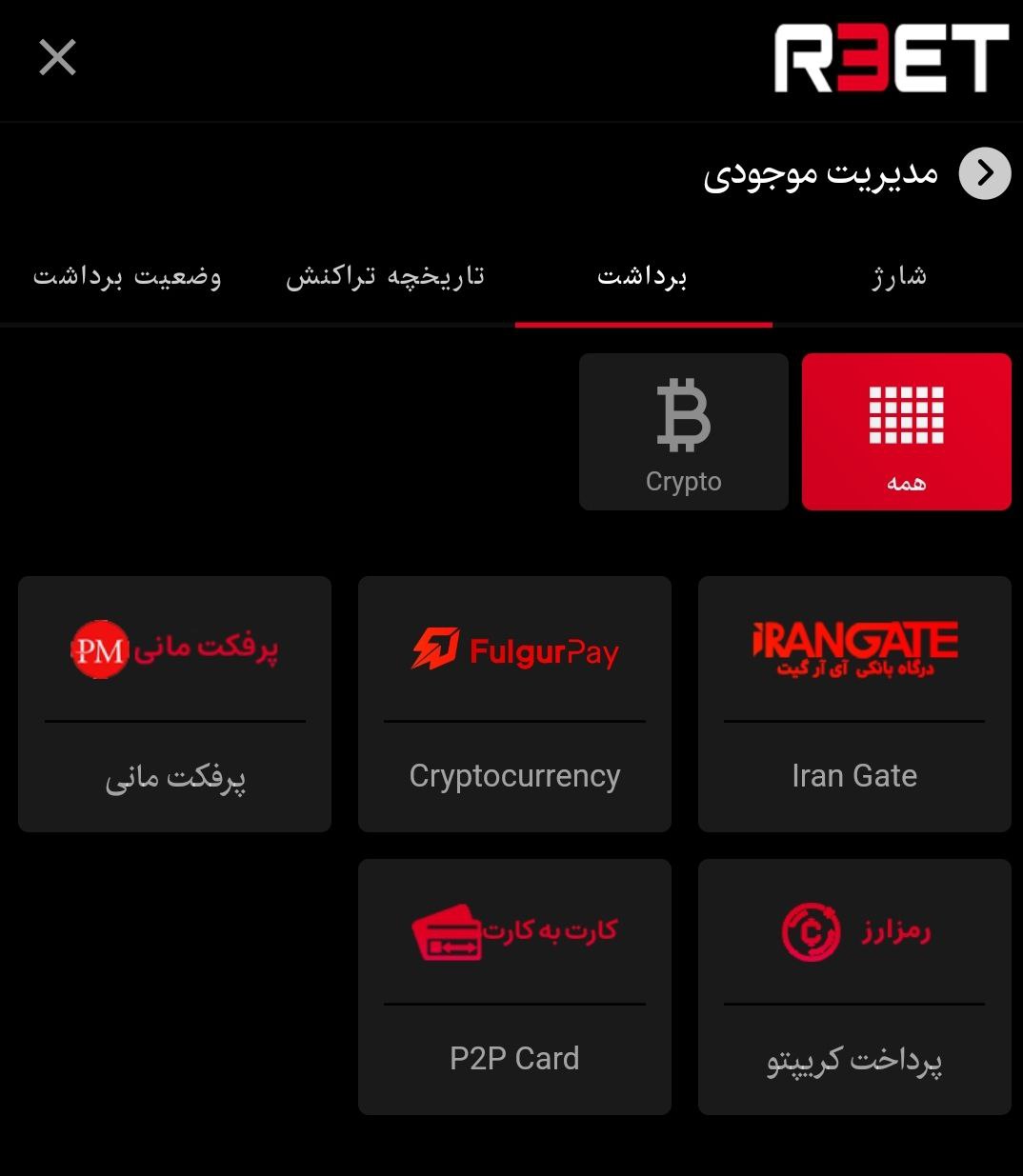Switch filter selection from همه to Crypto
Screen dimensions: 1023x1176
[683, 430]
